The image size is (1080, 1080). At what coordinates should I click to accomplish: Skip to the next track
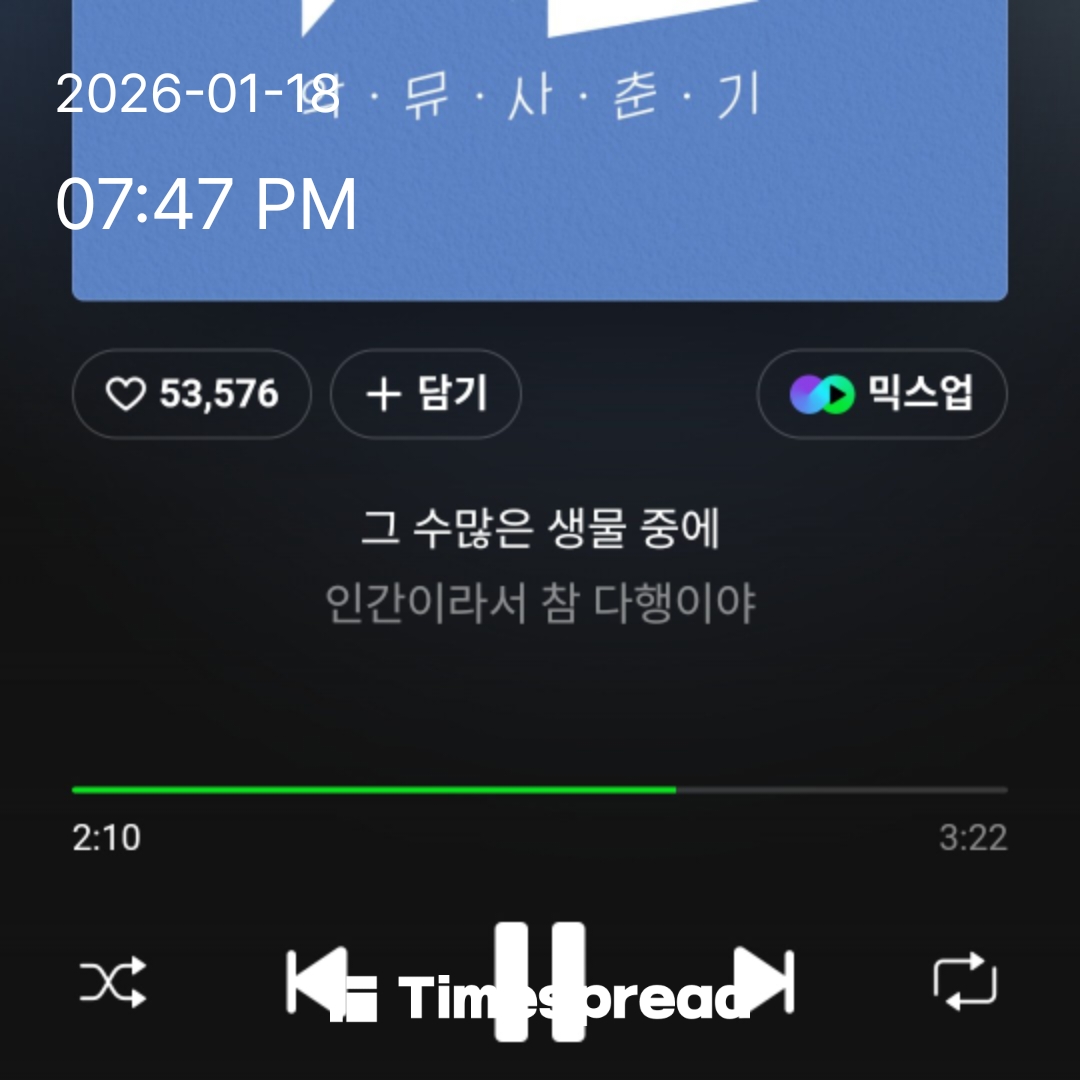[764, 981]
